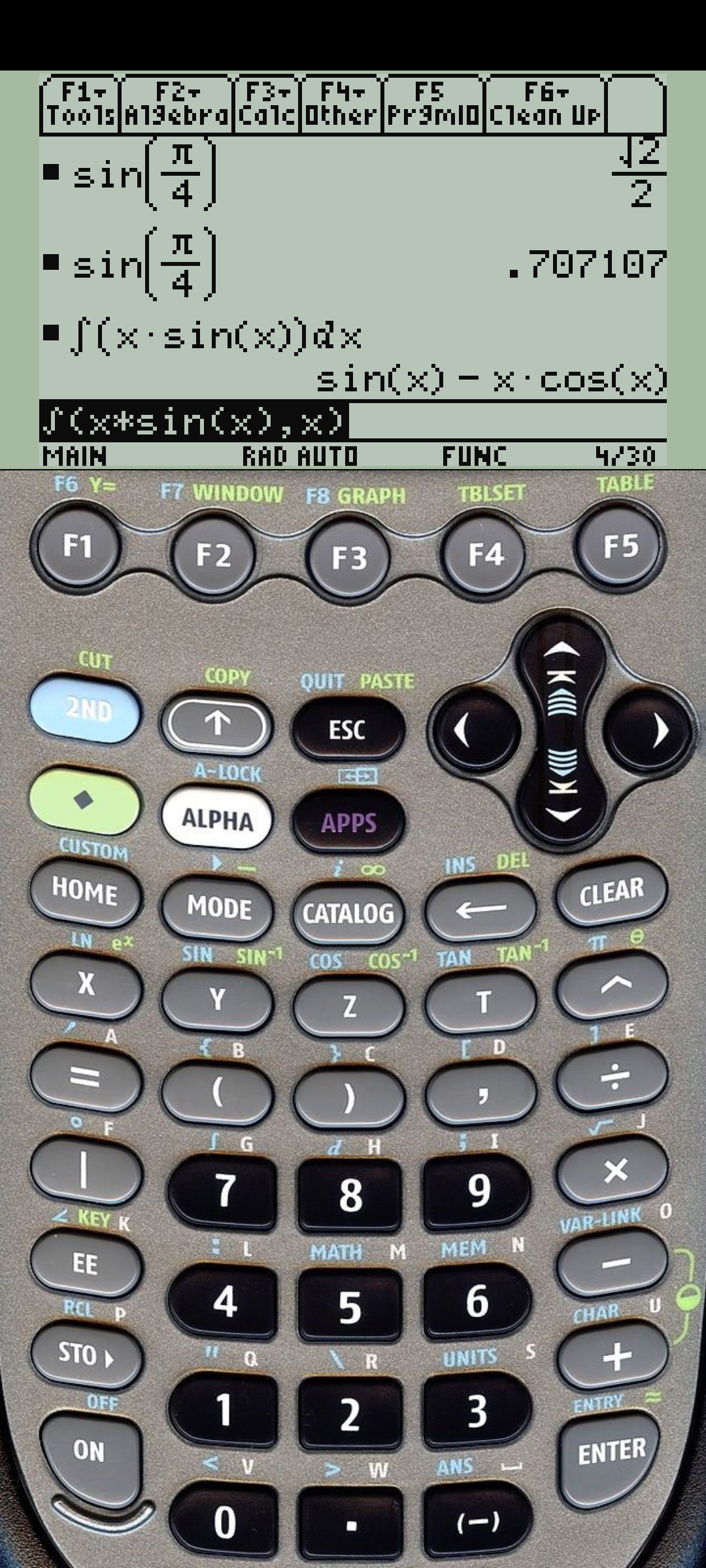706x1568 pixels.
Task: Tap the green diamond modifier key
Action: point(84,801)
